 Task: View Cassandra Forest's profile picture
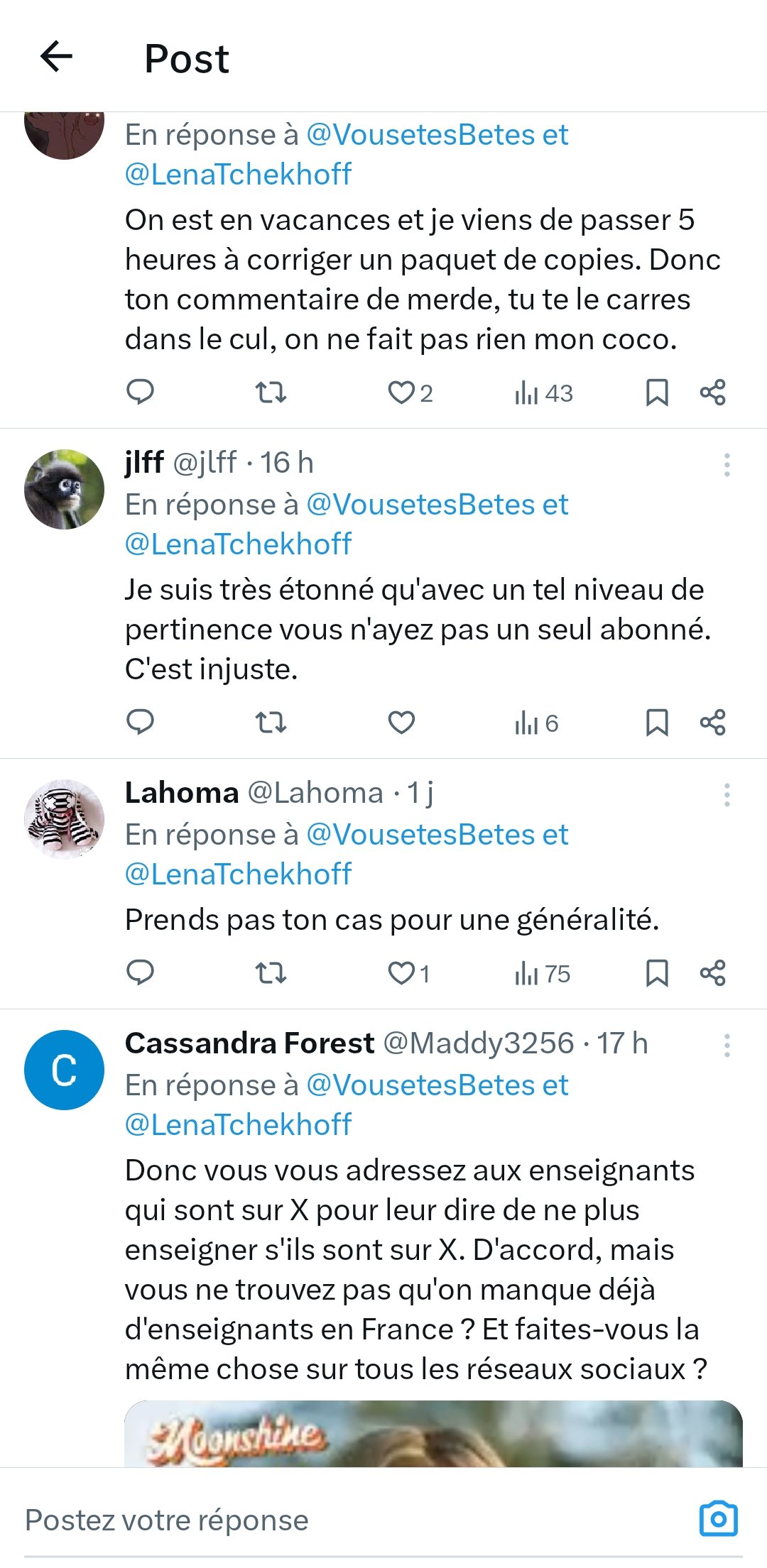pos(64,1070)
